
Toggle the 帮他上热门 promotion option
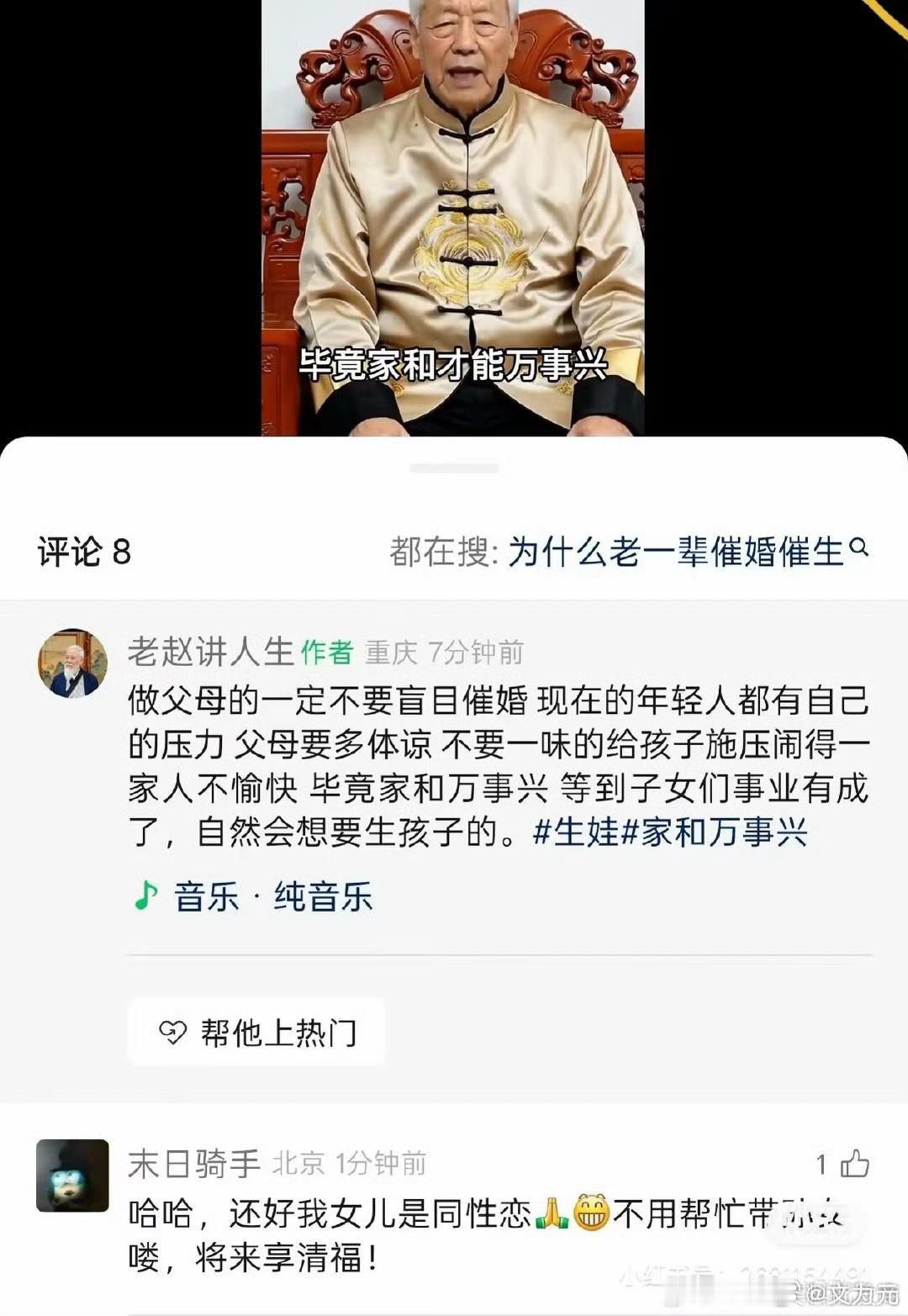(256, 1031)
